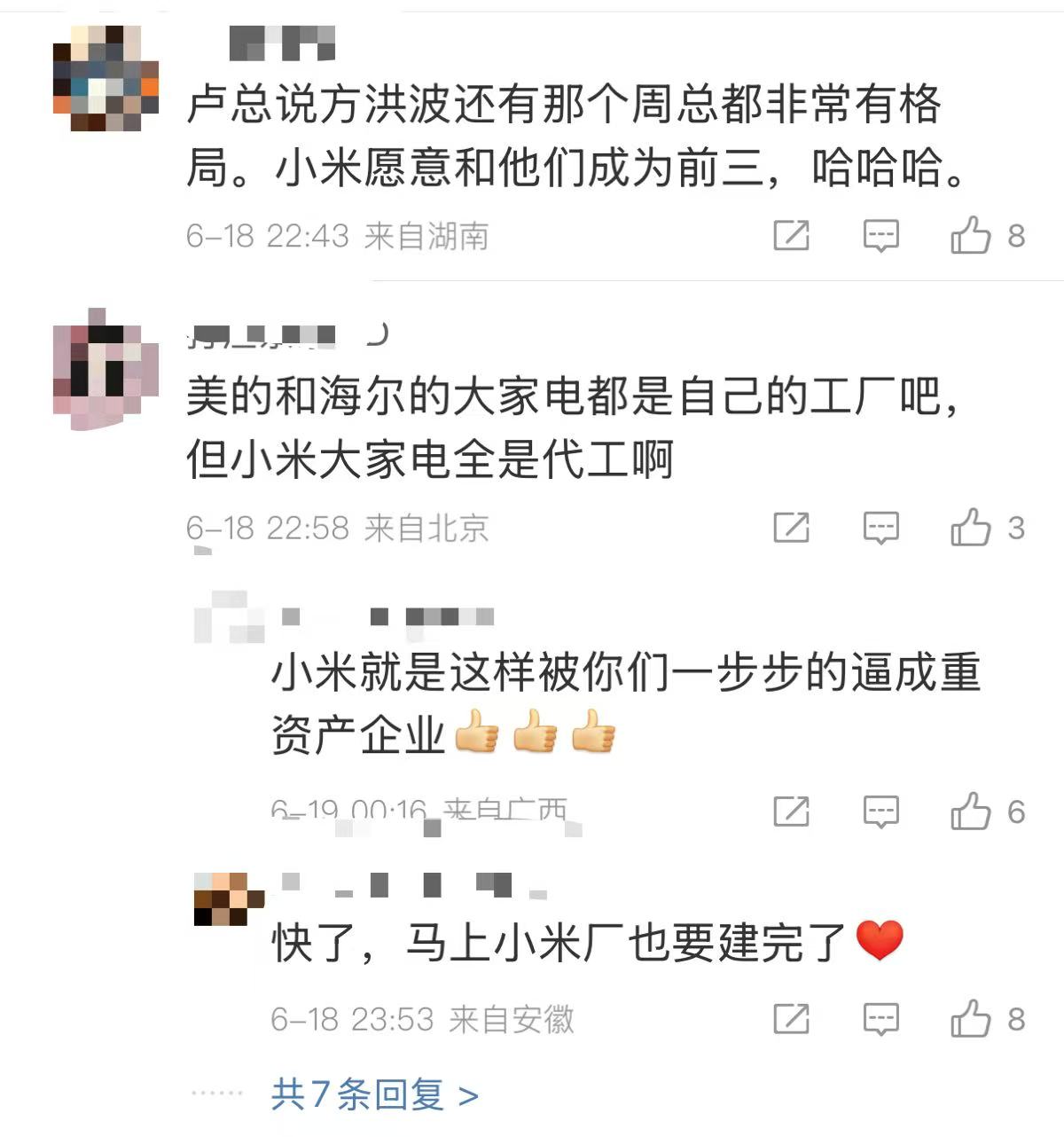This screenshot has width=1064, height=1137.
Task: Share the reply about 重资产企业
Action: point(791,812)
